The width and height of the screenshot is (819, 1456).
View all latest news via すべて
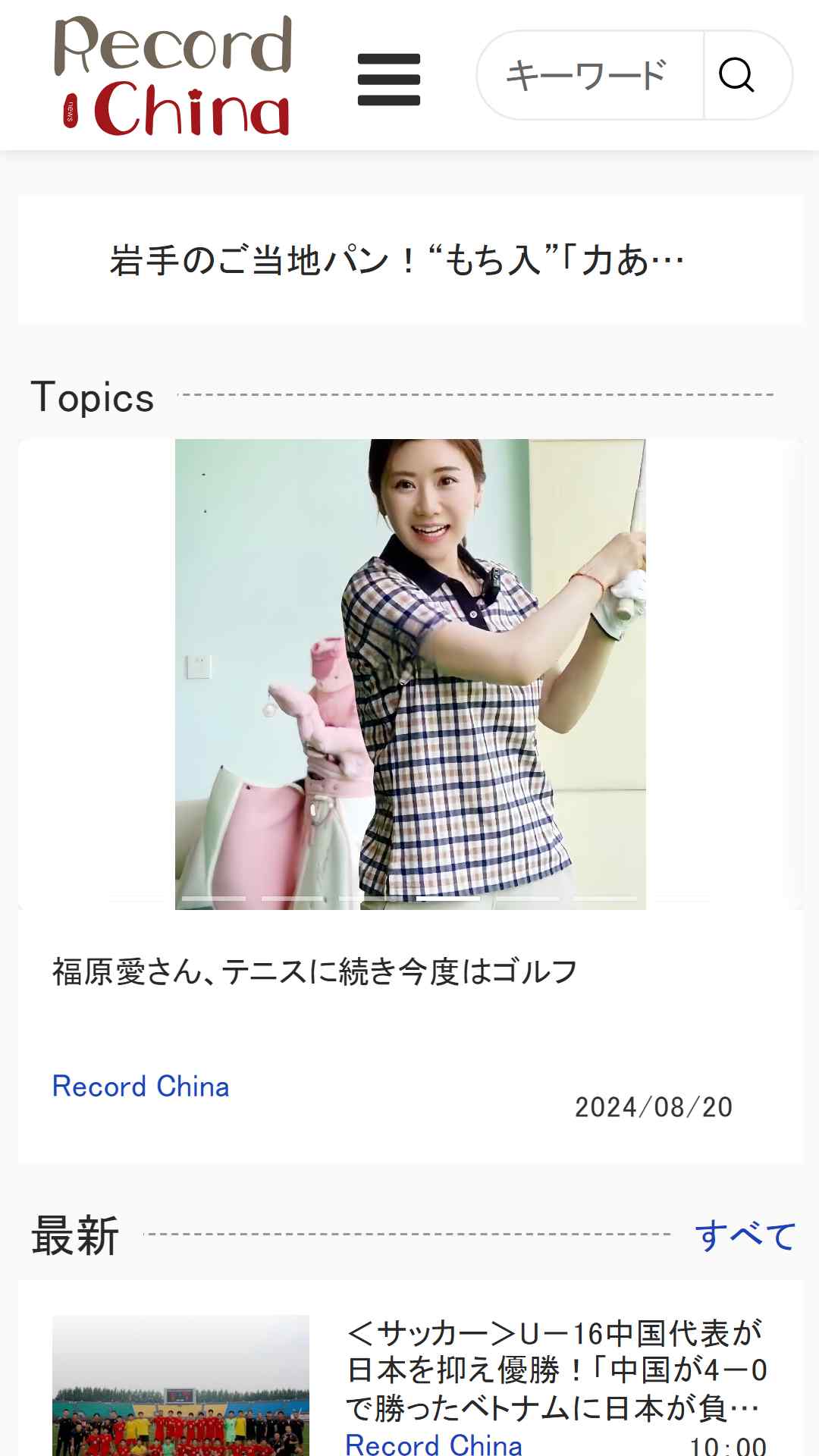(x=745, y=1235)
